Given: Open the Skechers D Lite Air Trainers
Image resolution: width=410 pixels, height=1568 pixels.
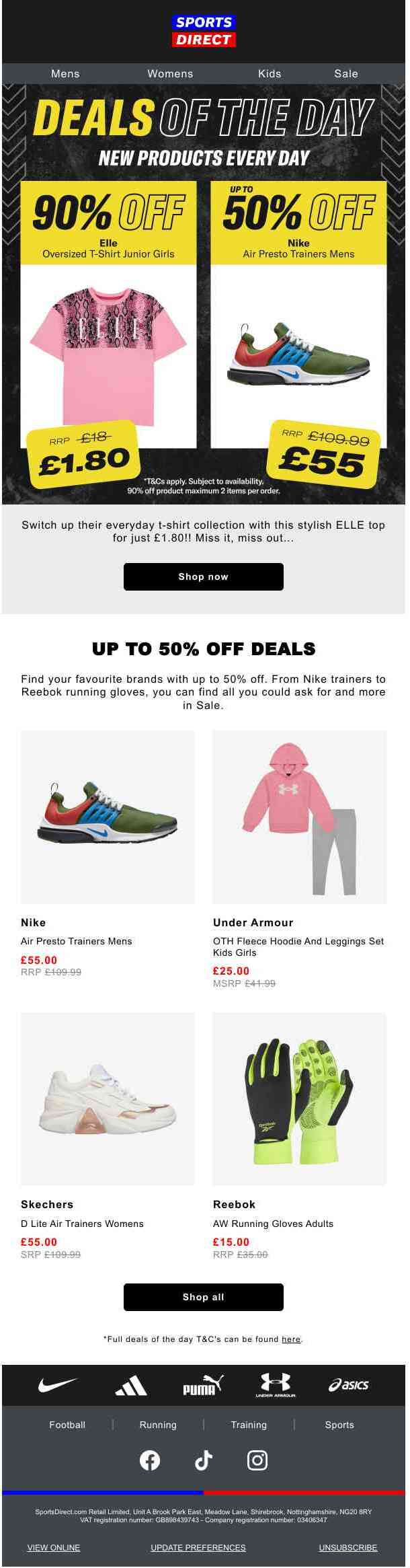Looking at the screenshot, I should point(108,1098).
